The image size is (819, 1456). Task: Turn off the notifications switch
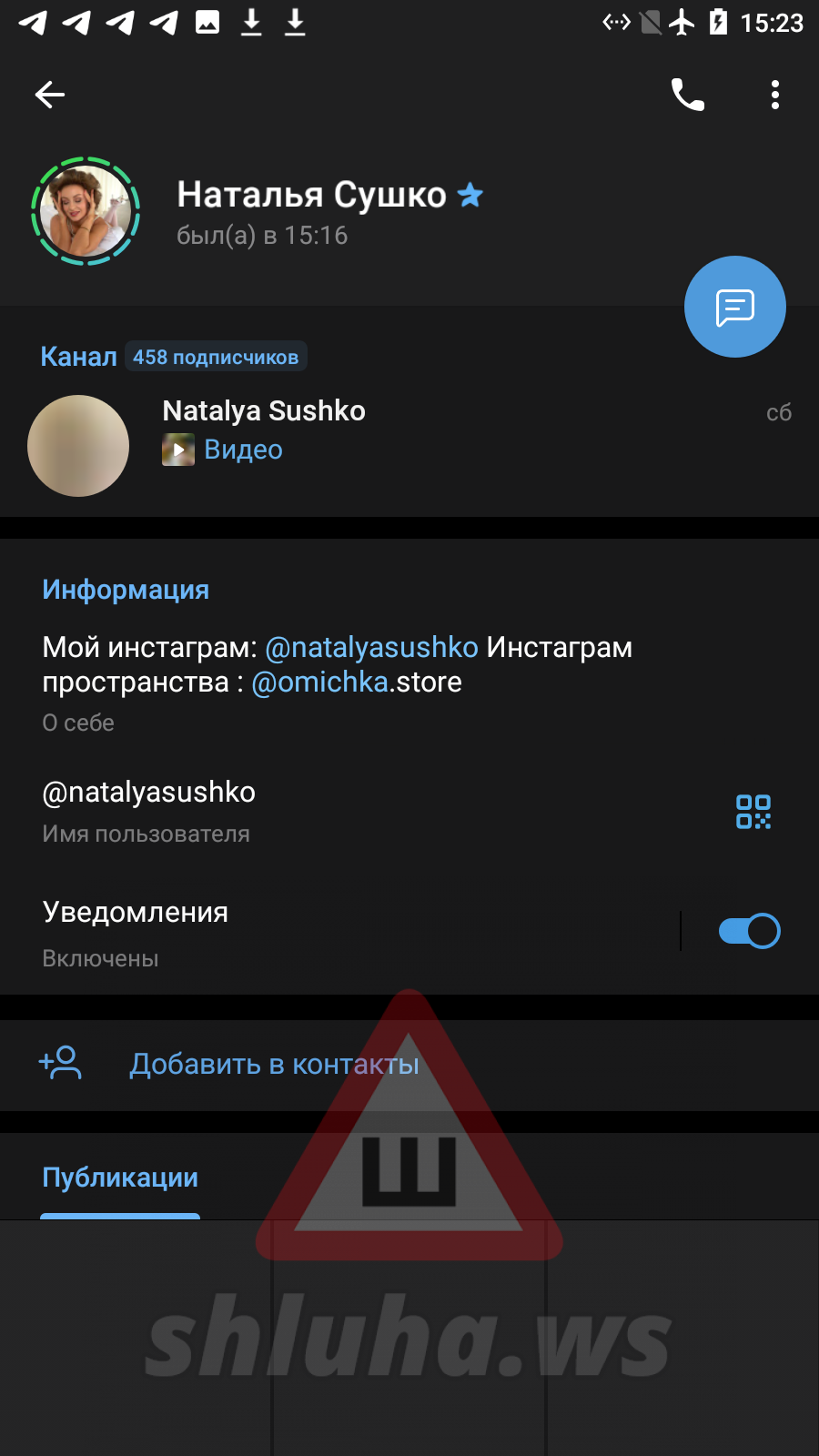[749, 931]
